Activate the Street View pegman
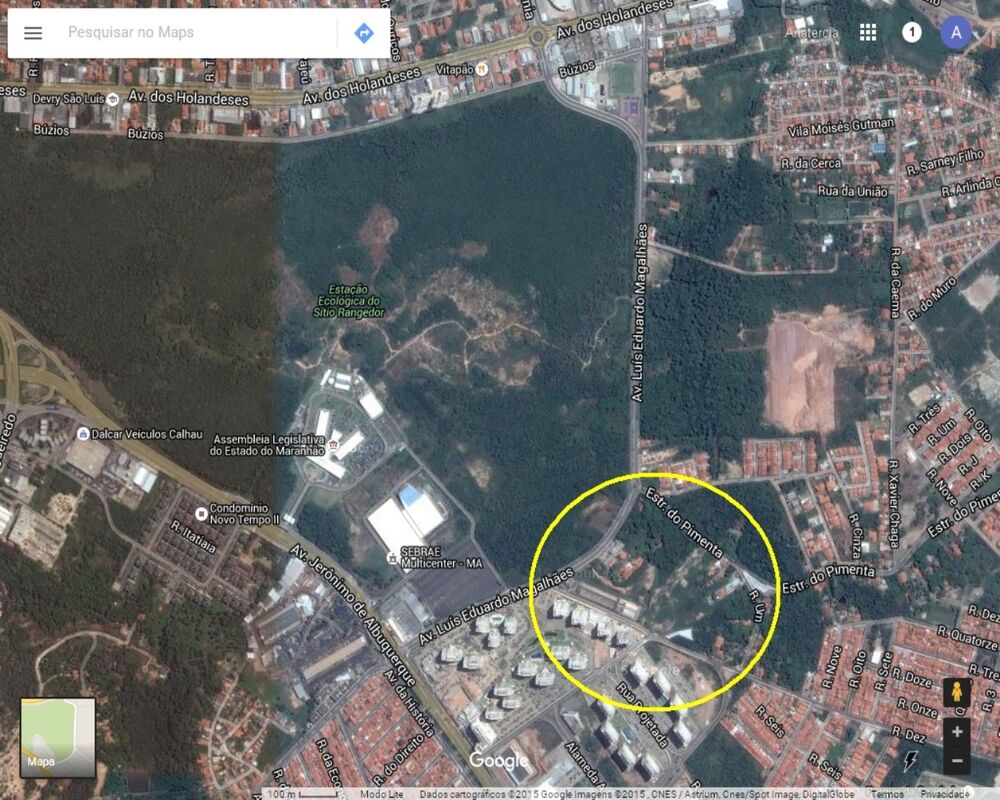The width and height of the screenshot is (1000, 800). click(x=957, y=692)
